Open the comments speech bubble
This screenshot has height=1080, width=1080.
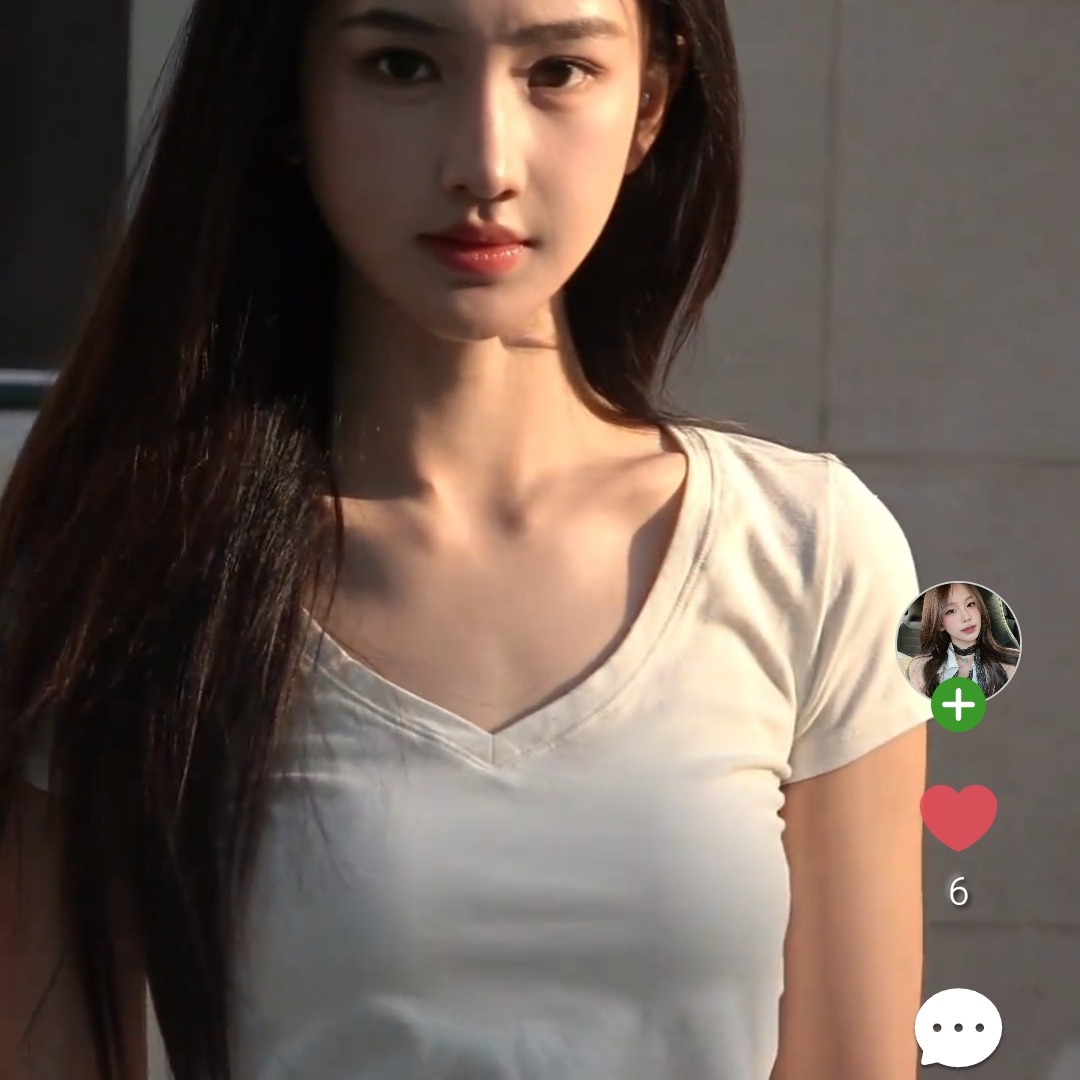(958, 1027)
